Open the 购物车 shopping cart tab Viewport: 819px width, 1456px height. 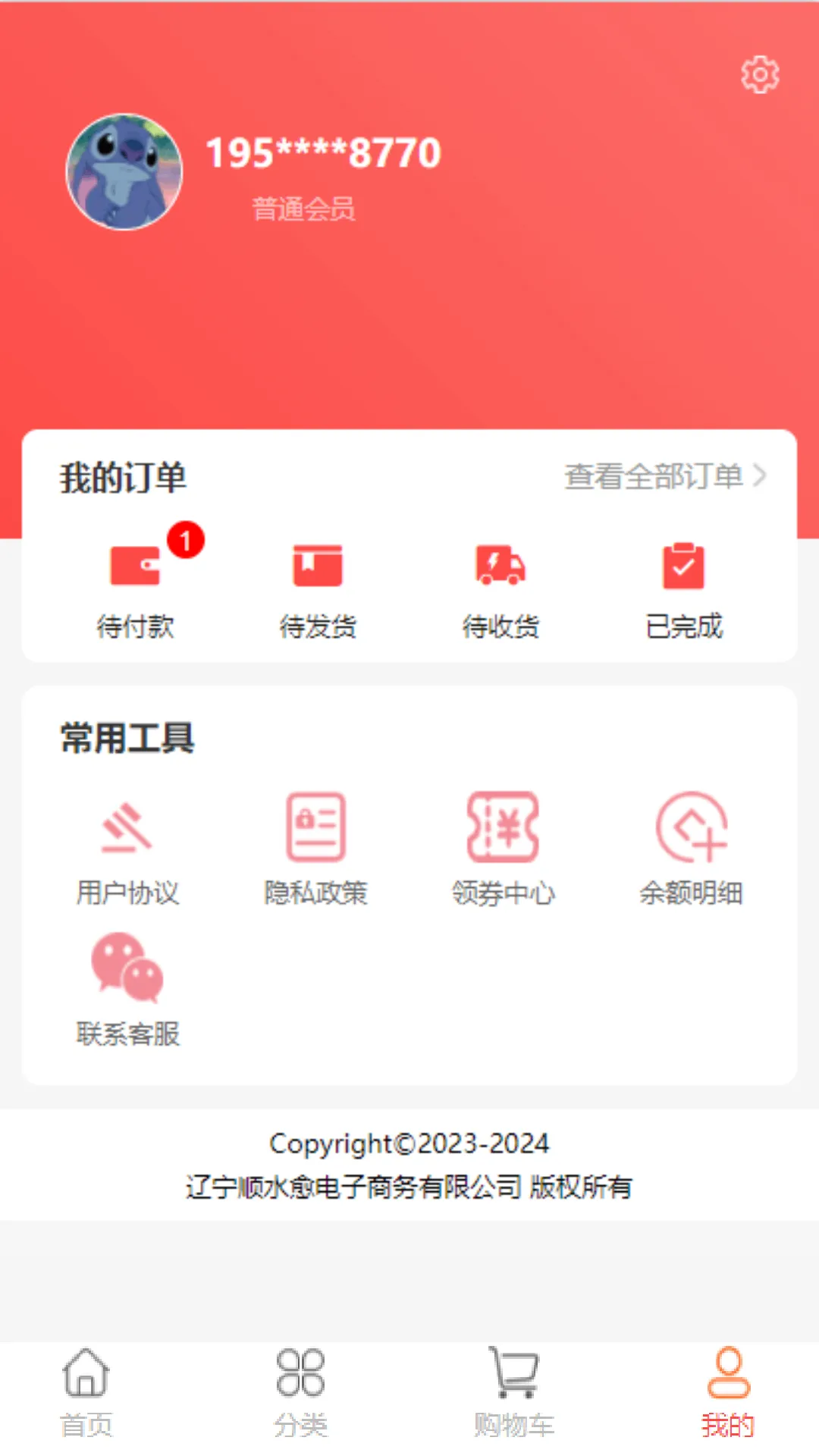click(514, 1392)
